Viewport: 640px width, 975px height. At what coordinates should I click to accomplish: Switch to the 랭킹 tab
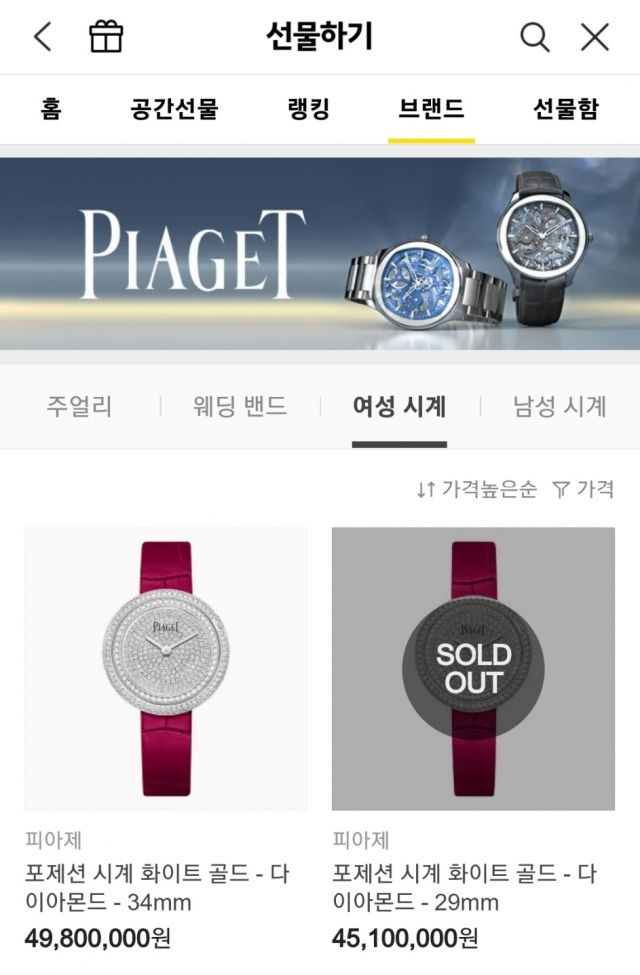click(x=307, y=109)
